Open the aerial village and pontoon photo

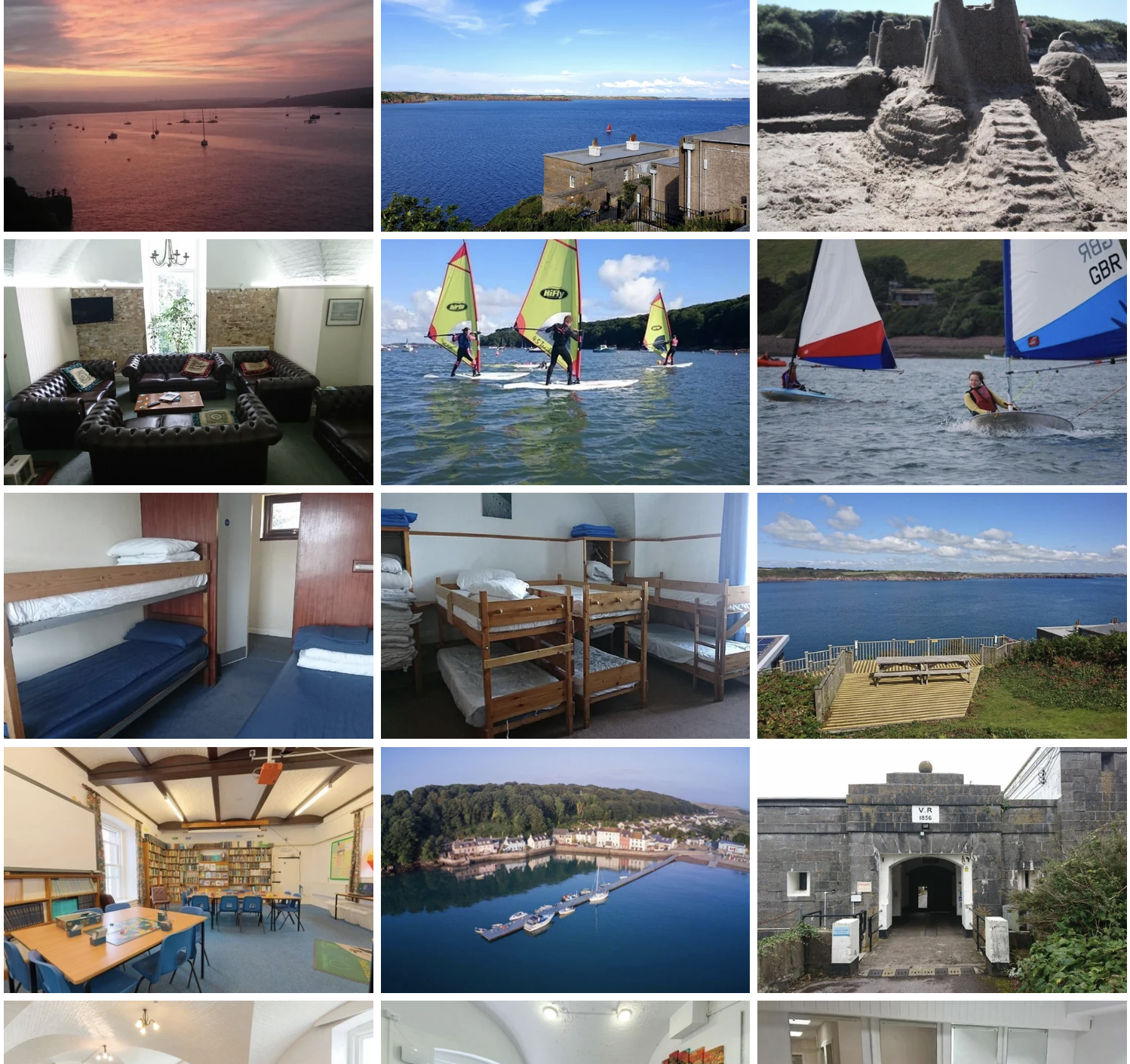[565, 869]
